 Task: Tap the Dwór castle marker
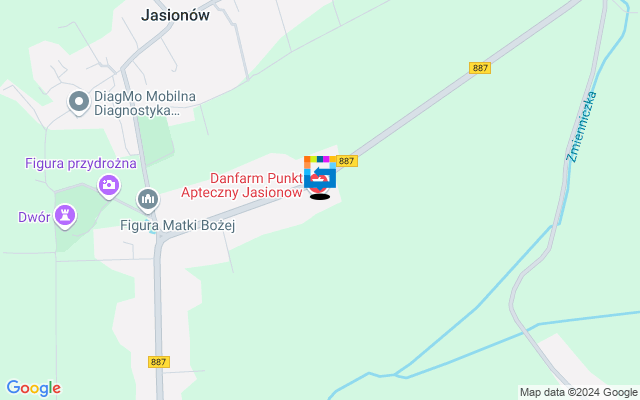pyautogui.click(x=66, y=215)
